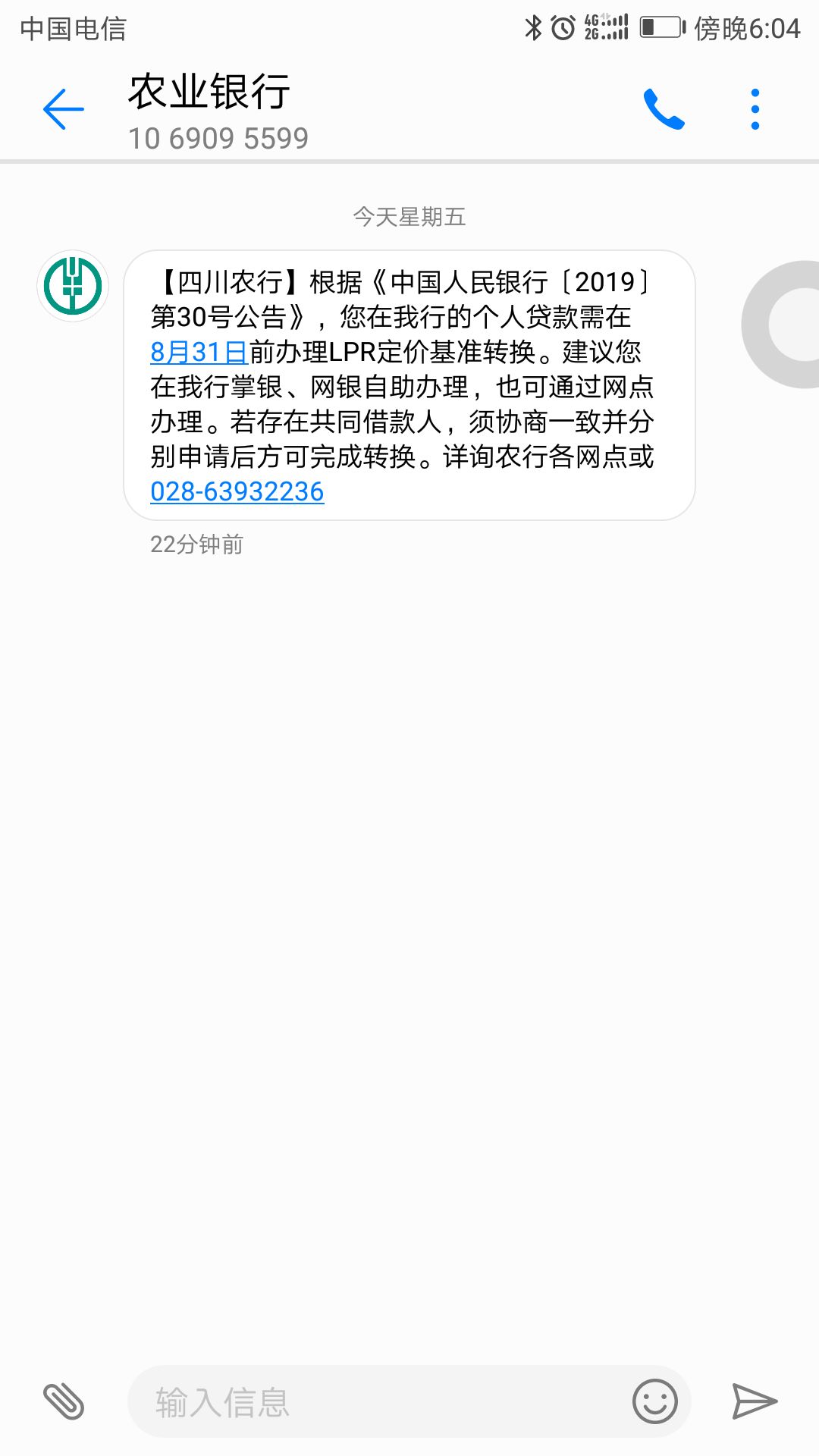
Task: Attach a file with the paperclip icon
Action: (x=64, y=1401)
